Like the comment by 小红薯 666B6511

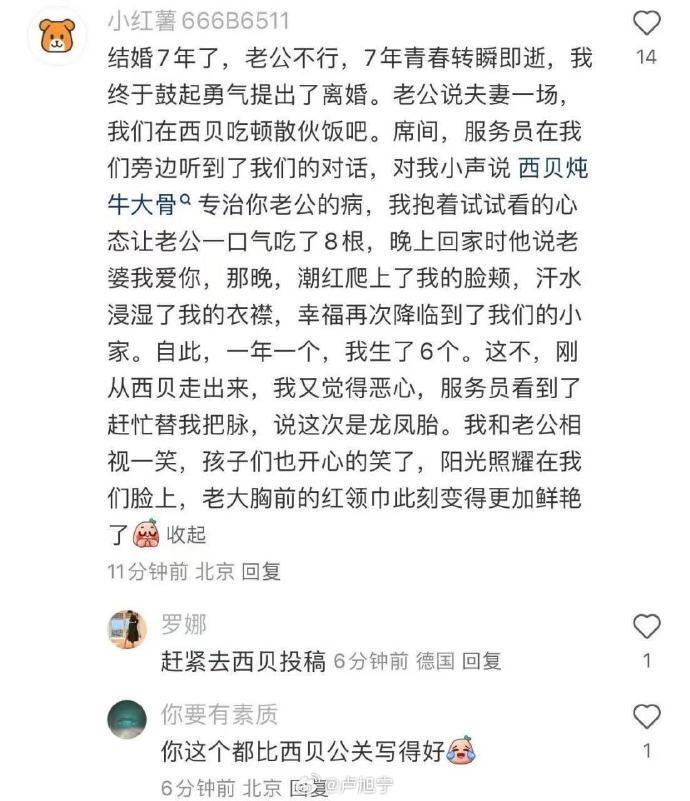[x=647, y=24]
